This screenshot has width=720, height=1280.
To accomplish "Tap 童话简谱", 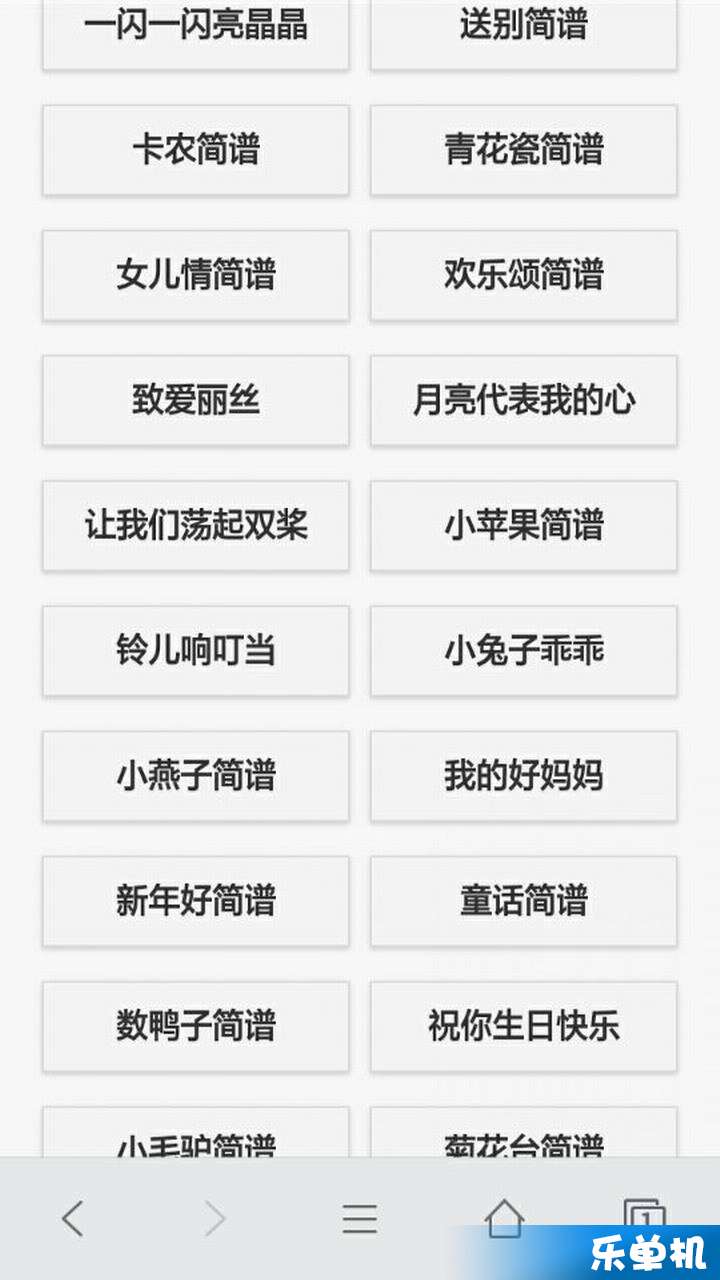I will (524, 901).
